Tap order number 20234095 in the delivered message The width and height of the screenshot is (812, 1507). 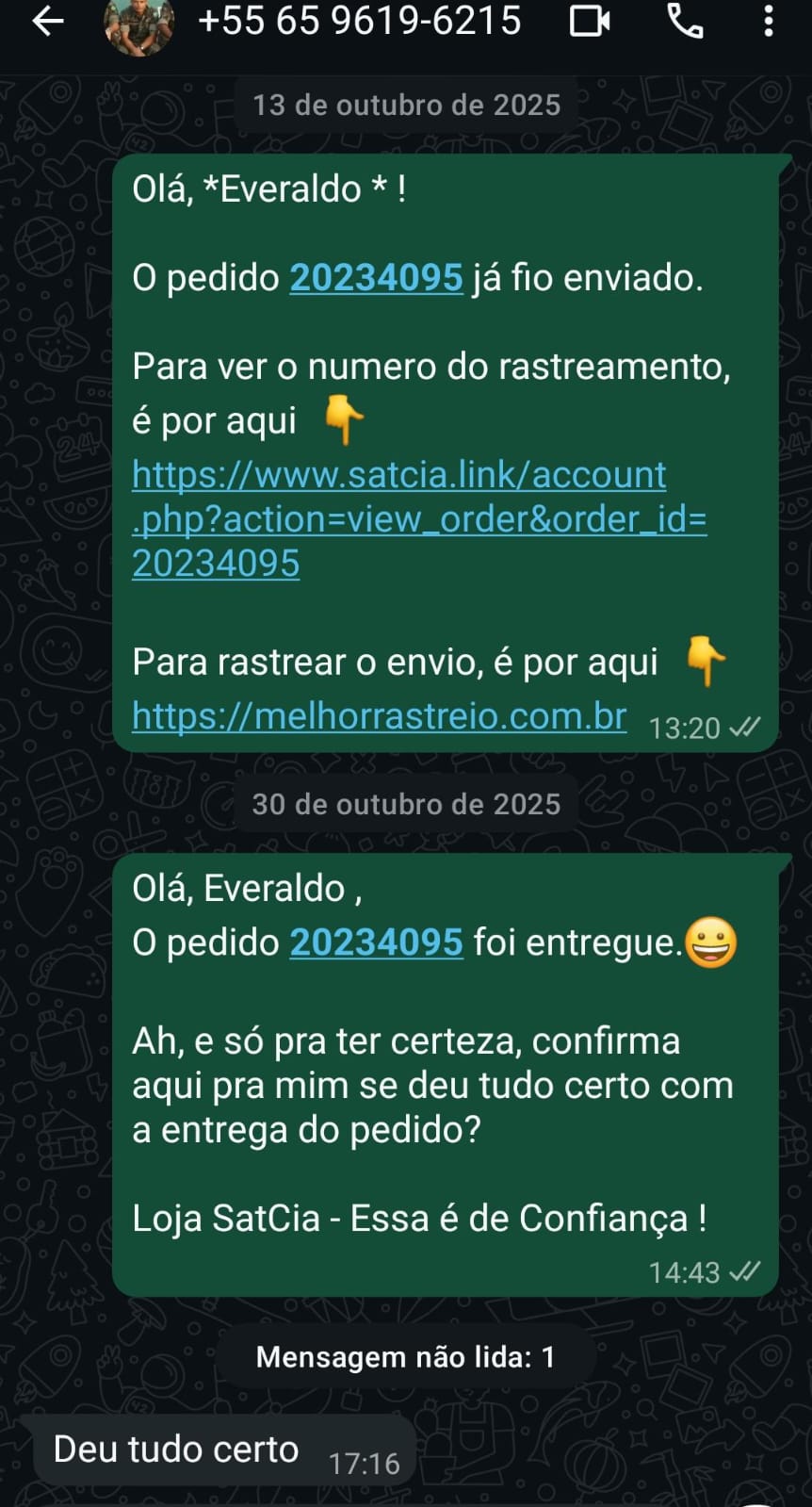click(376, 942)
